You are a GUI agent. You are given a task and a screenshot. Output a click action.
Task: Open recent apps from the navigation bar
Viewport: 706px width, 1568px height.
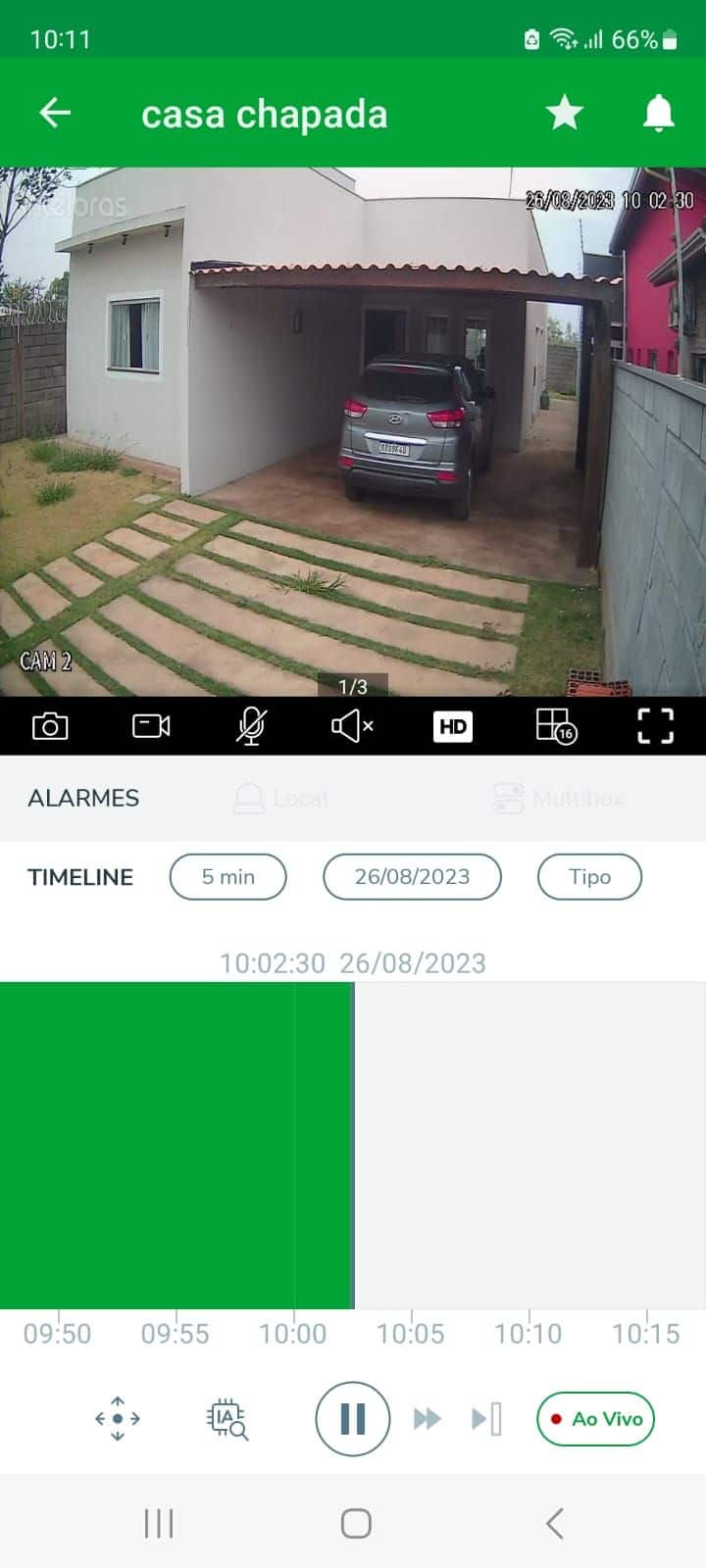159,1523
